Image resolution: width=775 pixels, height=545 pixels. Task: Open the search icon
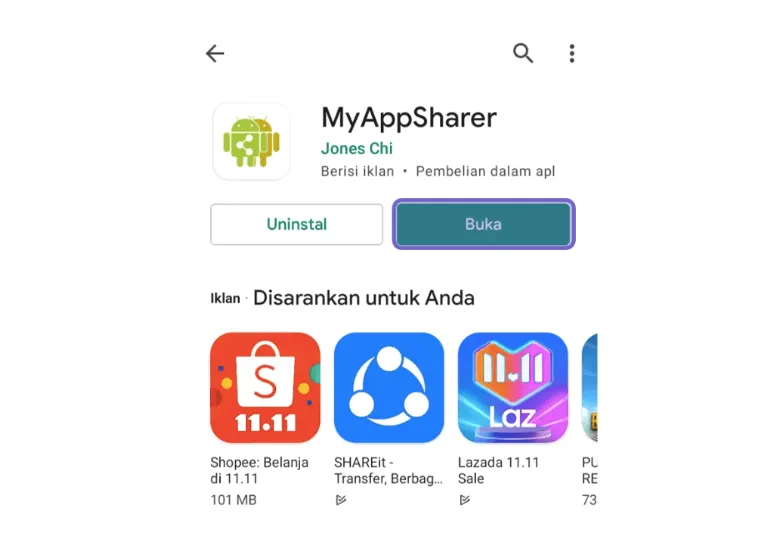click(523, 53)
